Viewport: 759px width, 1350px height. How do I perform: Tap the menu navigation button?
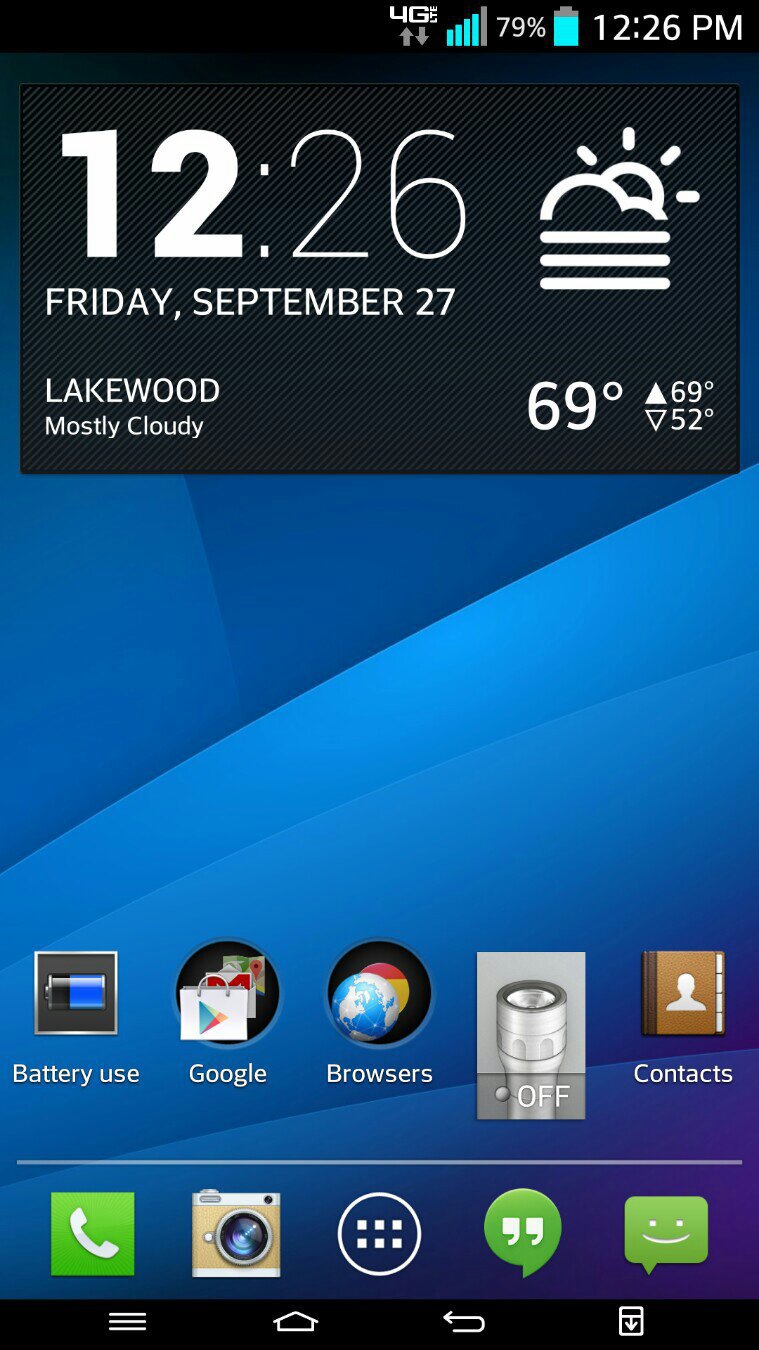127,1322
